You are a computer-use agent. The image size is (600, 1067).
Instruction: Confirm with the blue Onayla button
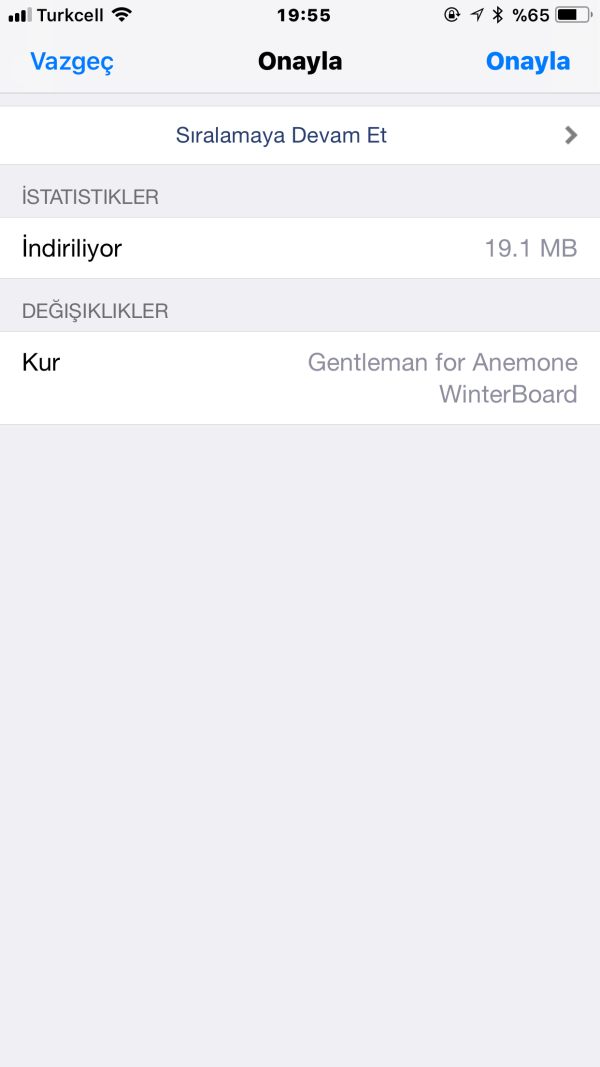point(527,62)
